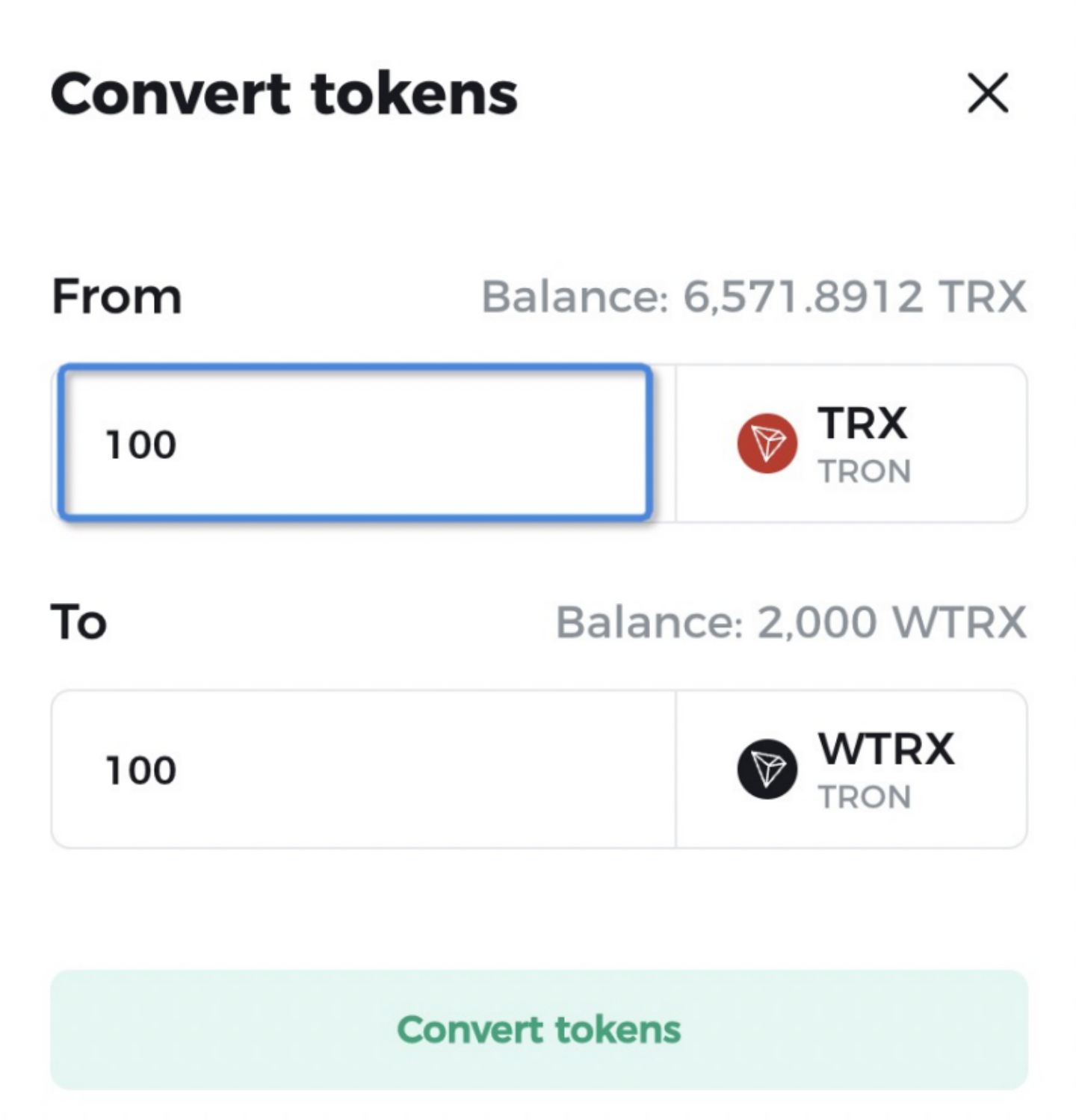Viewport: 1076px width, 1120px height.
Task: Confirm with the green Convert tokens button
Action: click(539, 1030)
